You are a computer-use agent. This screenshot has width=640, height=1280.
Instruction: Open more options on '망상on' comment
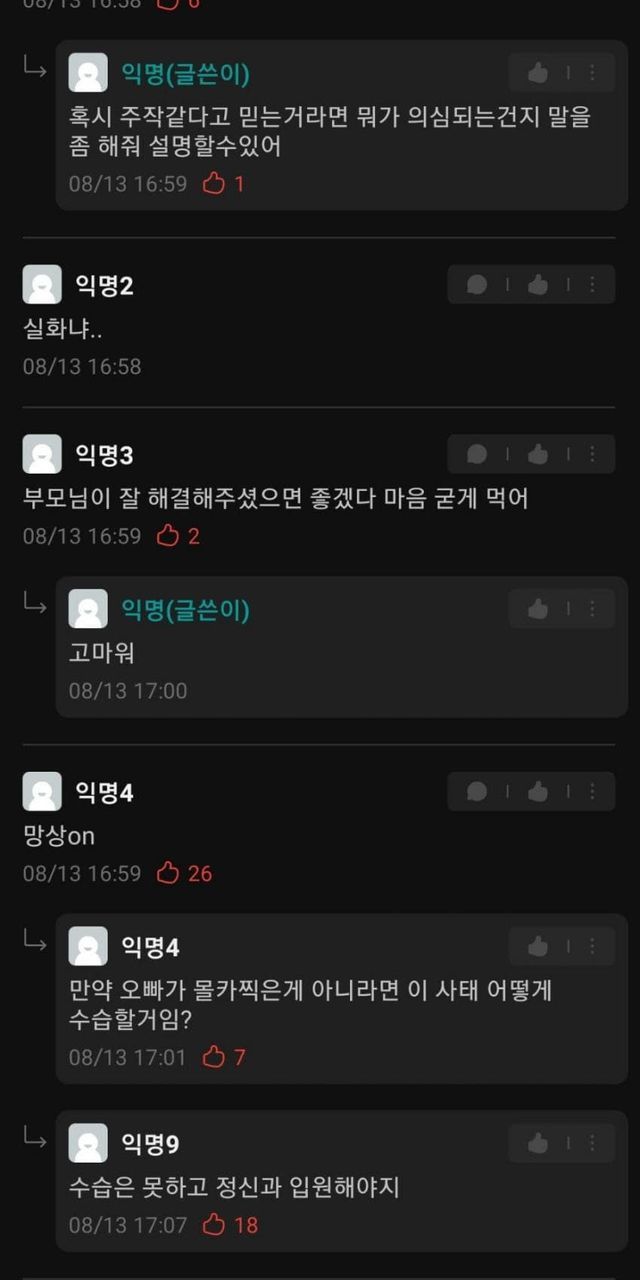pyautogui.click(x=592, y=792)
